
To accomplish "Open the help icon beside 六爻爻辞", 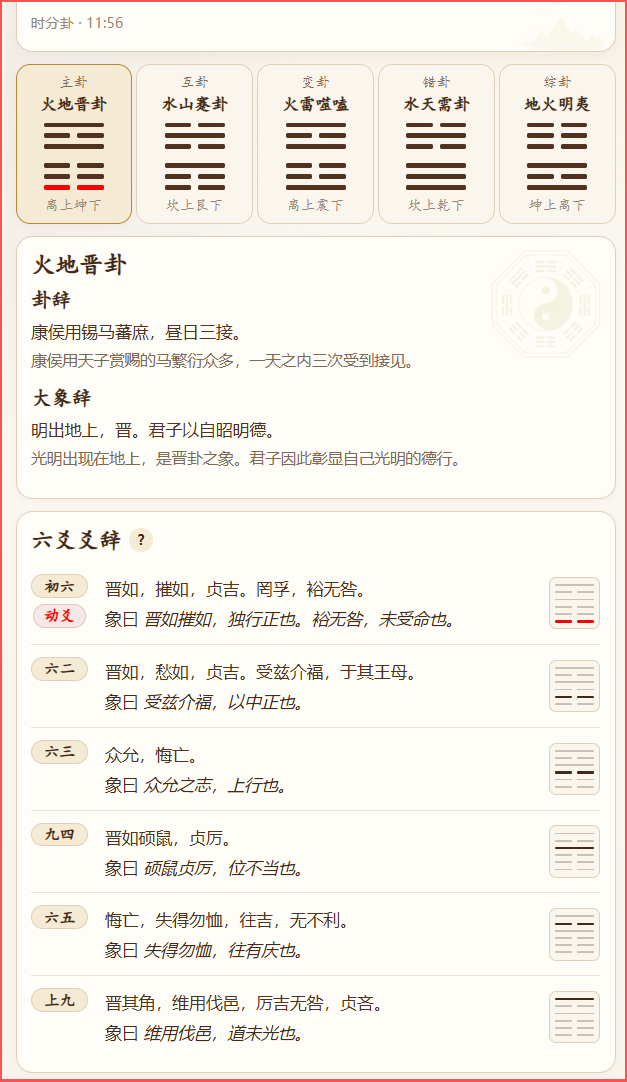I will click(141, 540).
